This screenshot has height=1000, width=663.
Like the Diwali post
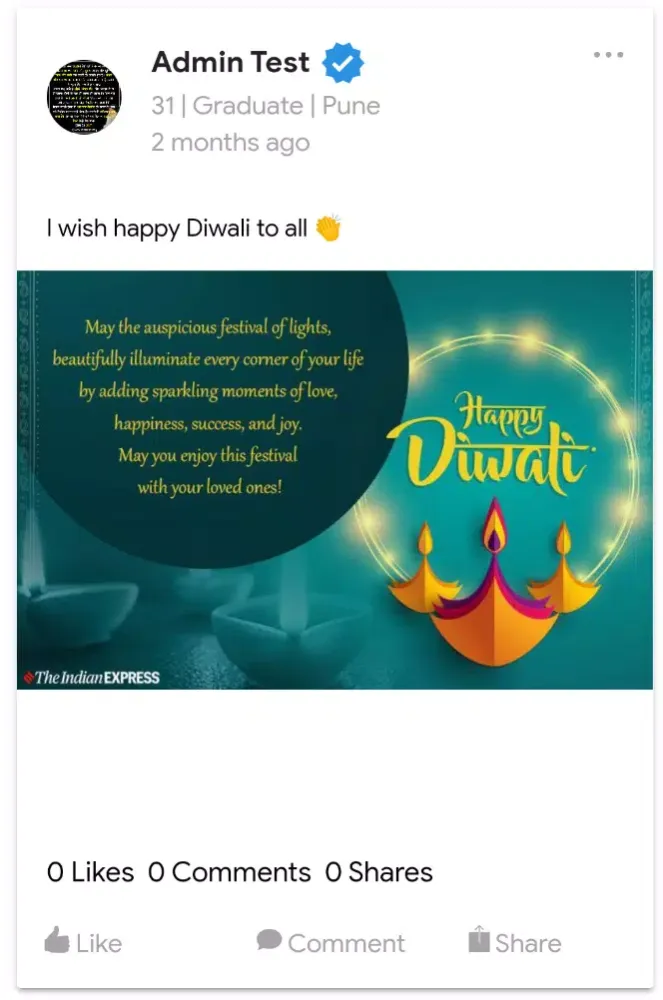point(83,942)
